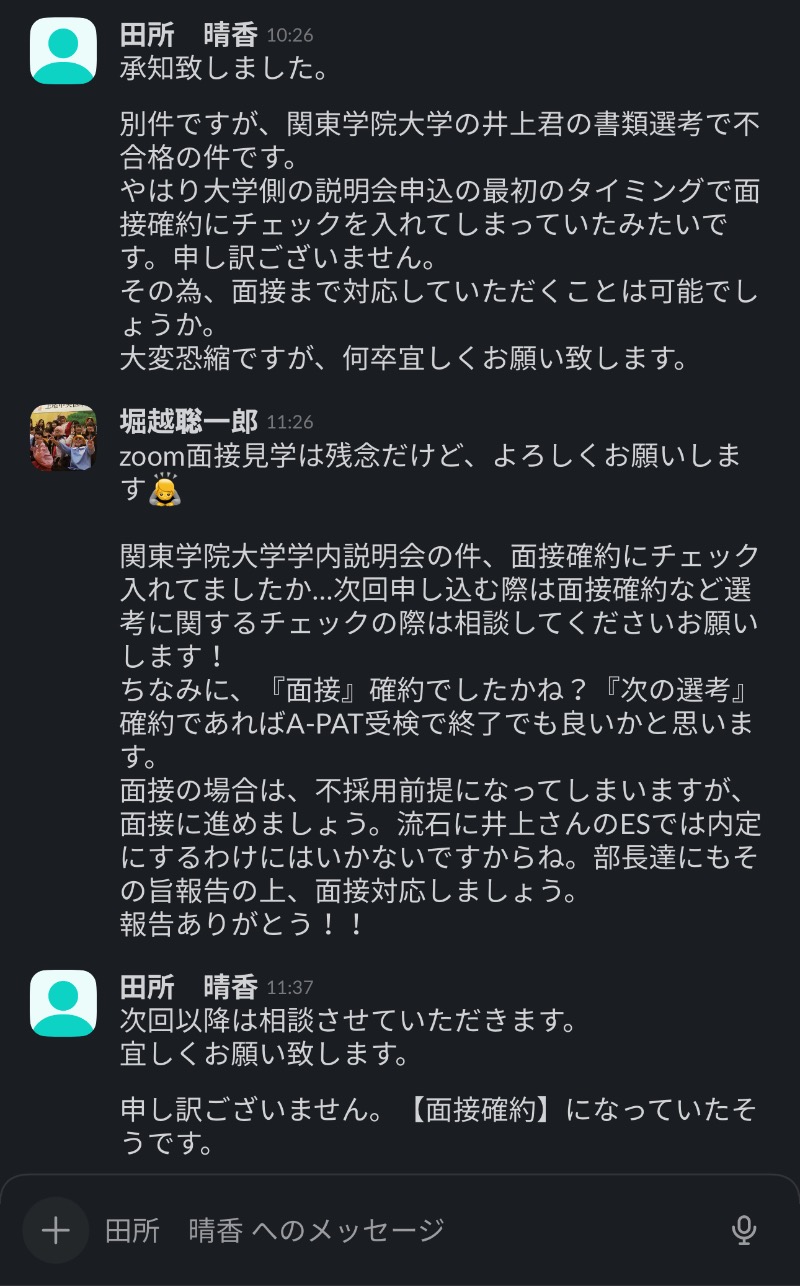Record a voice message with the microphone
Viewport: 800px width, 1286px height.
(x=743, y=1230)
